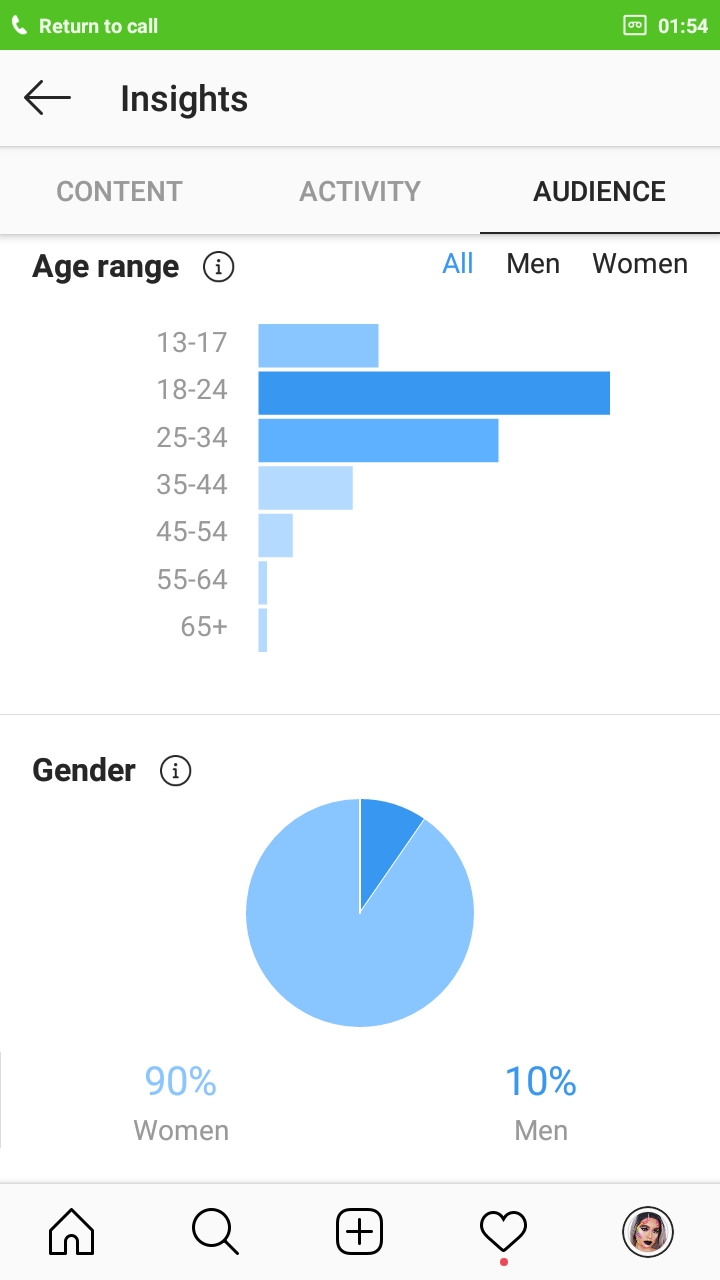Create a new post
The width and height of the screenshot is (720, 1280).
point(359,1231)
